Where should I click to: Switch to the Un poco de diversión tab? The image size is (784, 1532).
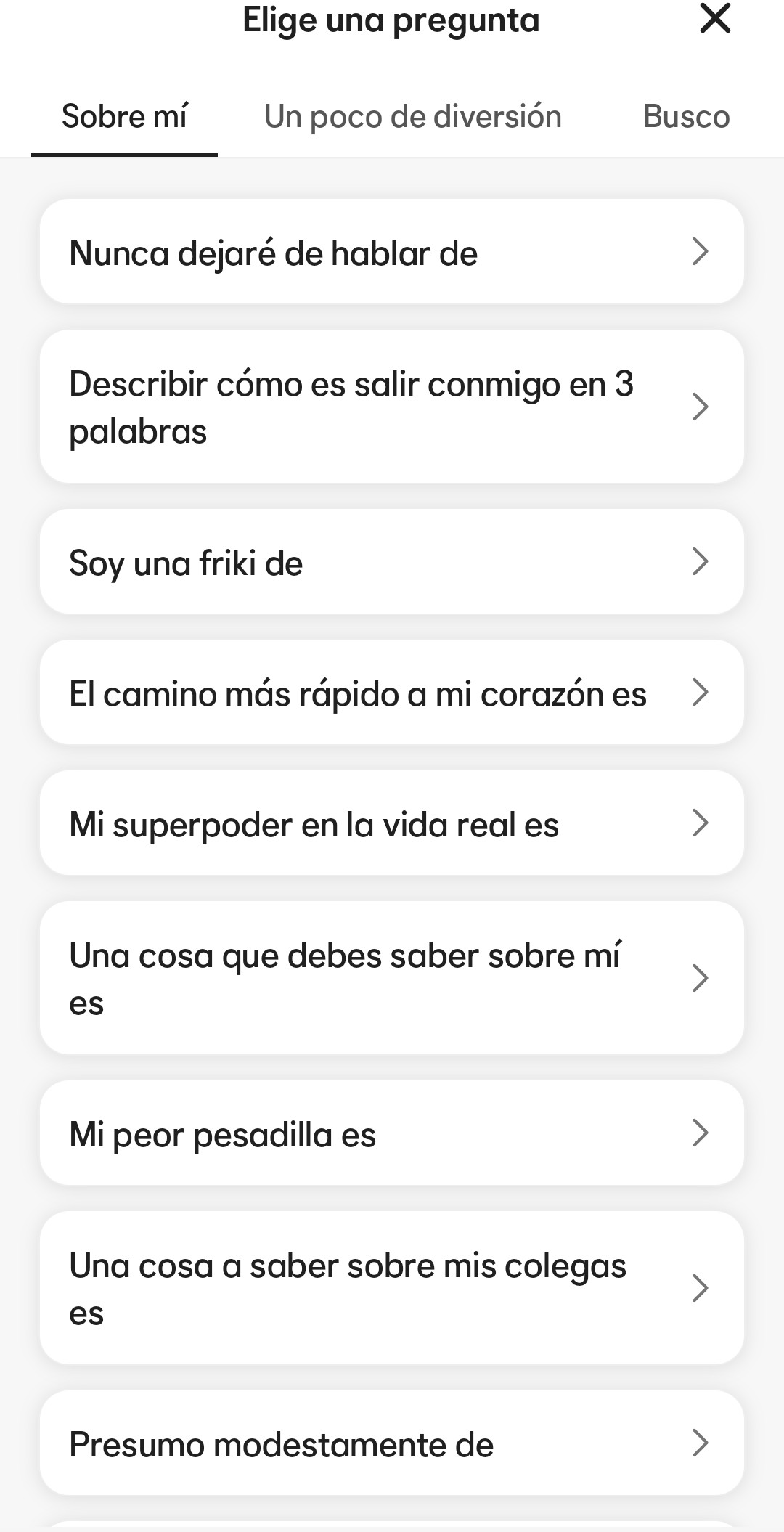tap(412, 116)
